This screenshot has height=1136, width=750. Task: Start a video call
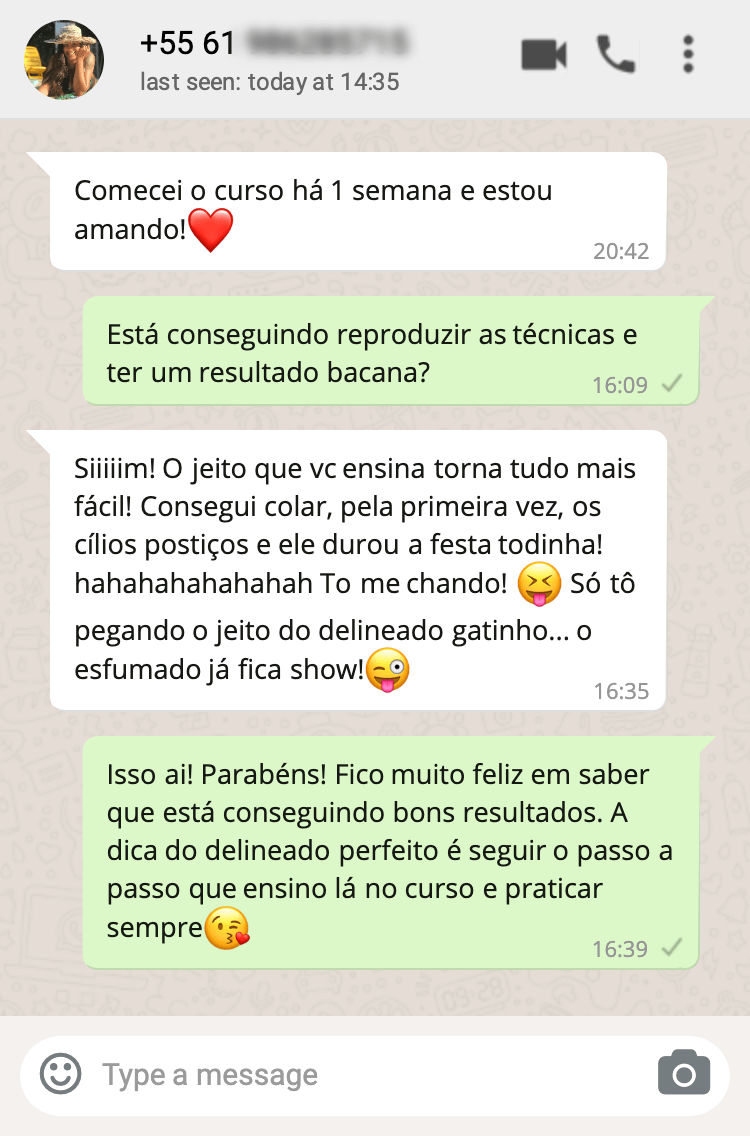[544, 55]
